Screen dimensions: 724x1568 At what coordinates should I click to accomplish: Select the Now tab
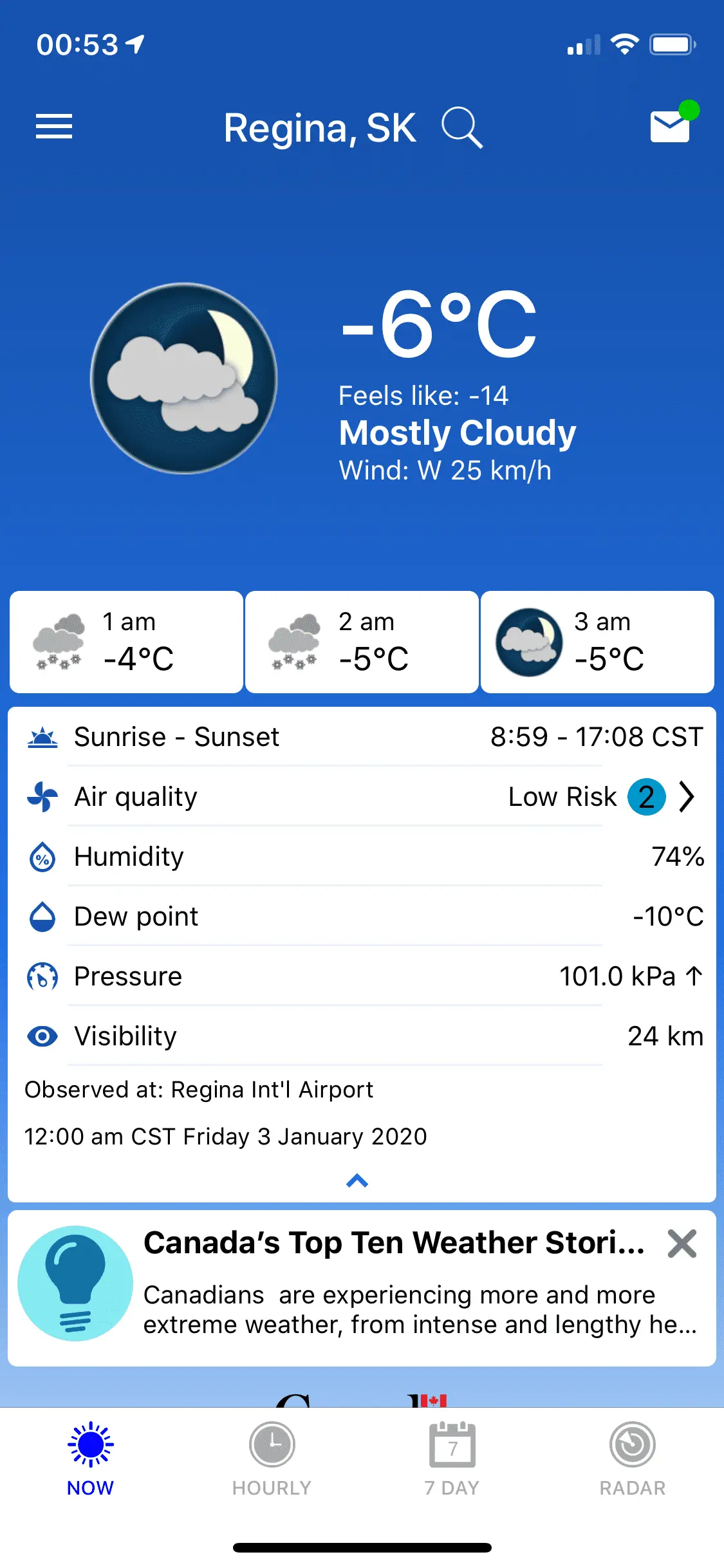coord(91,1458)
